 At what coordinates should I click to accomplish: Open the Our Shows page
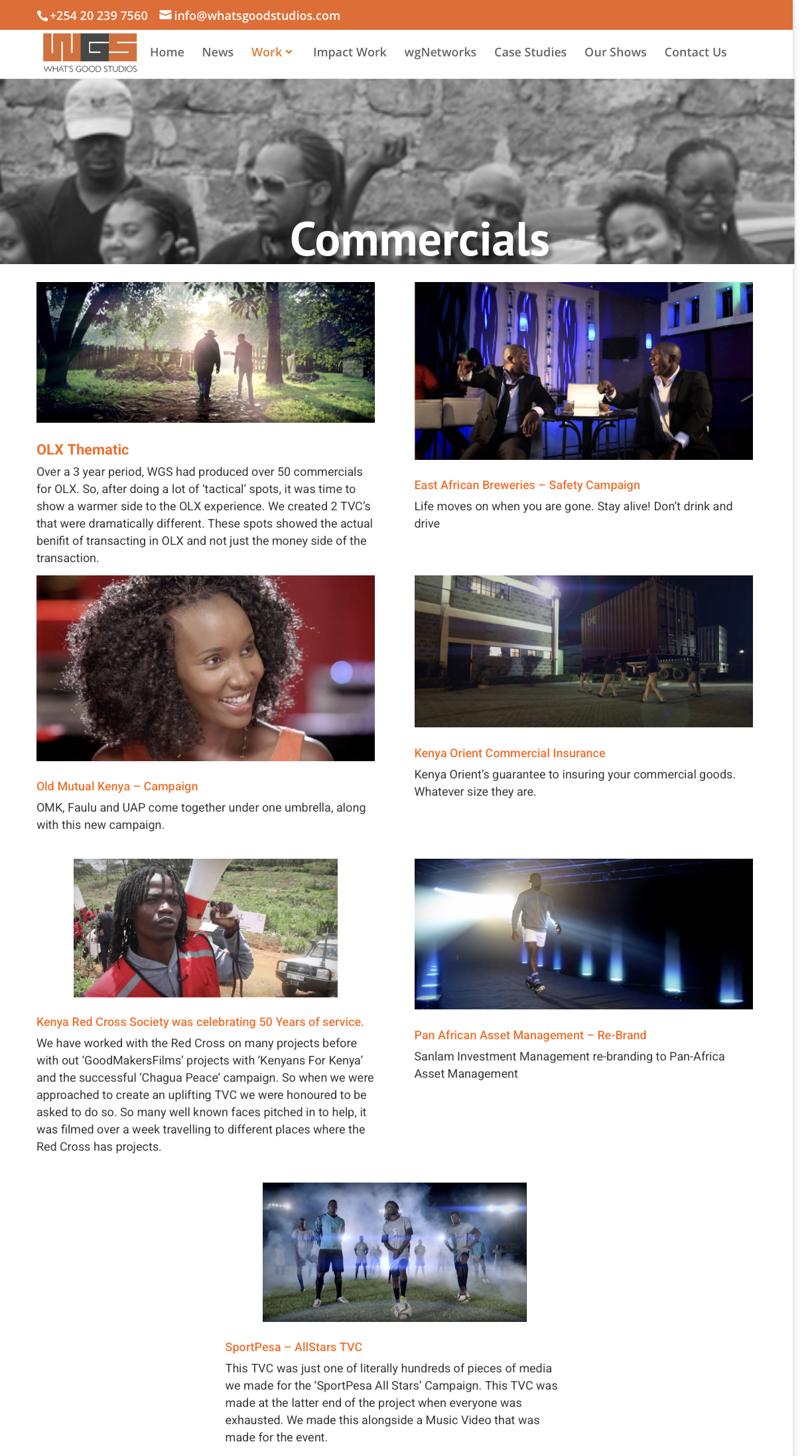click(615, 52)
